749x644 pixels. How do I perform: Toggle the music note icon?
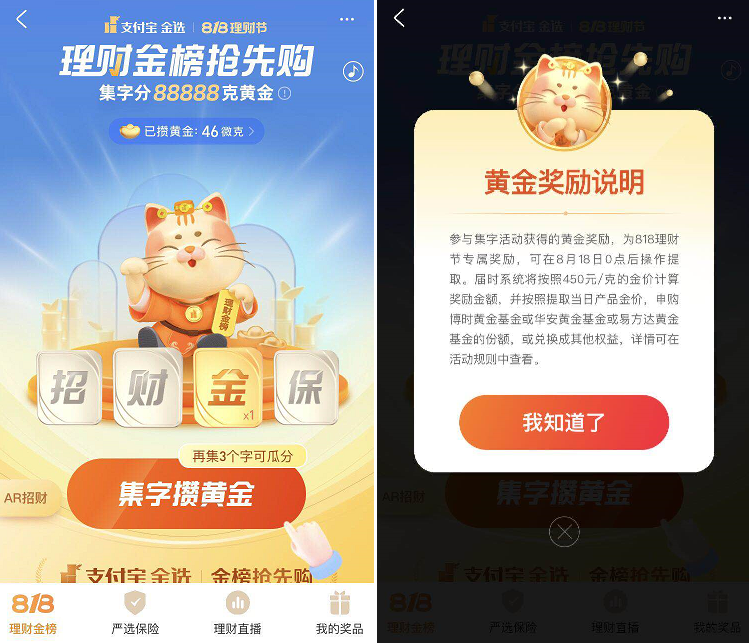(352, 71)
